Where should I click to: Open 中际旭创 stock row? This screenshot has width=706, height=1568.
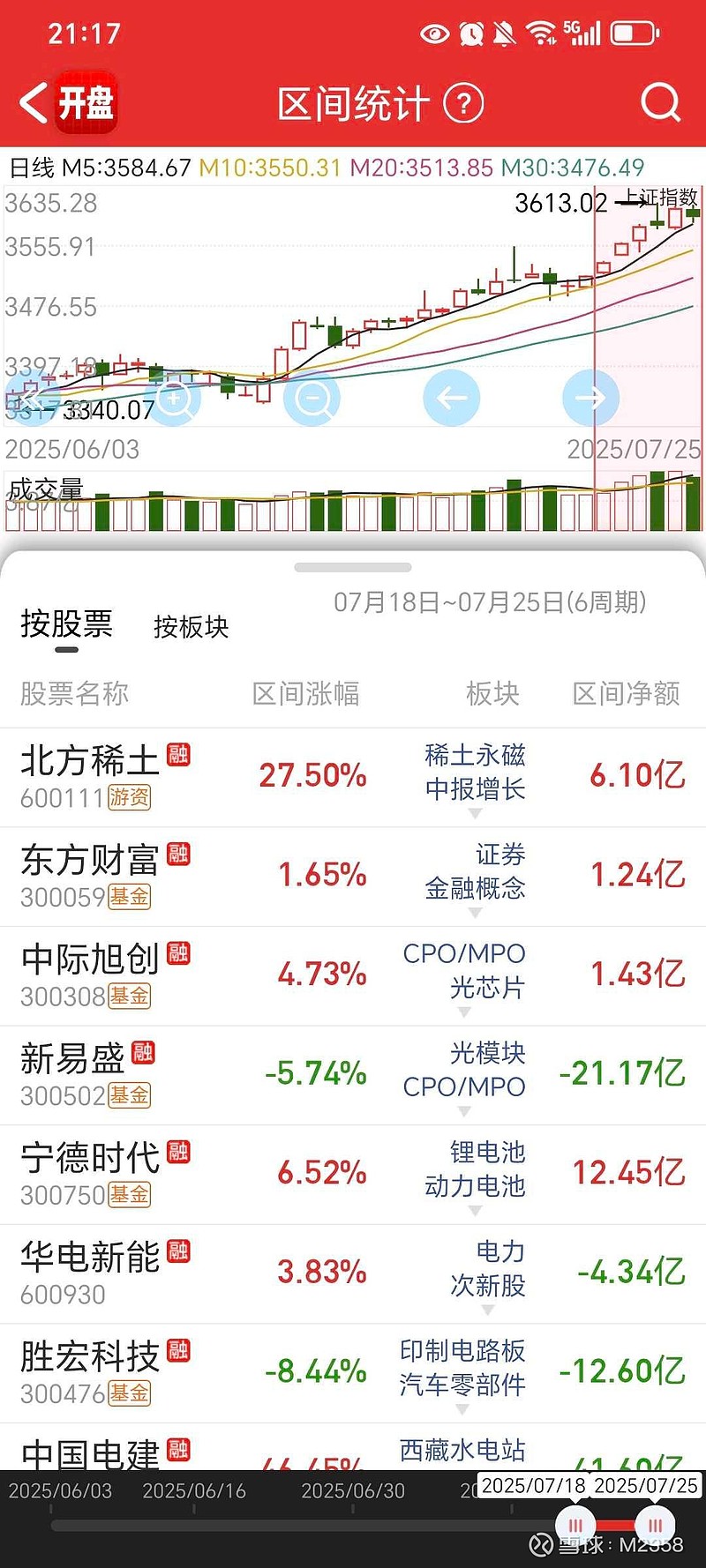pos(89,975)
